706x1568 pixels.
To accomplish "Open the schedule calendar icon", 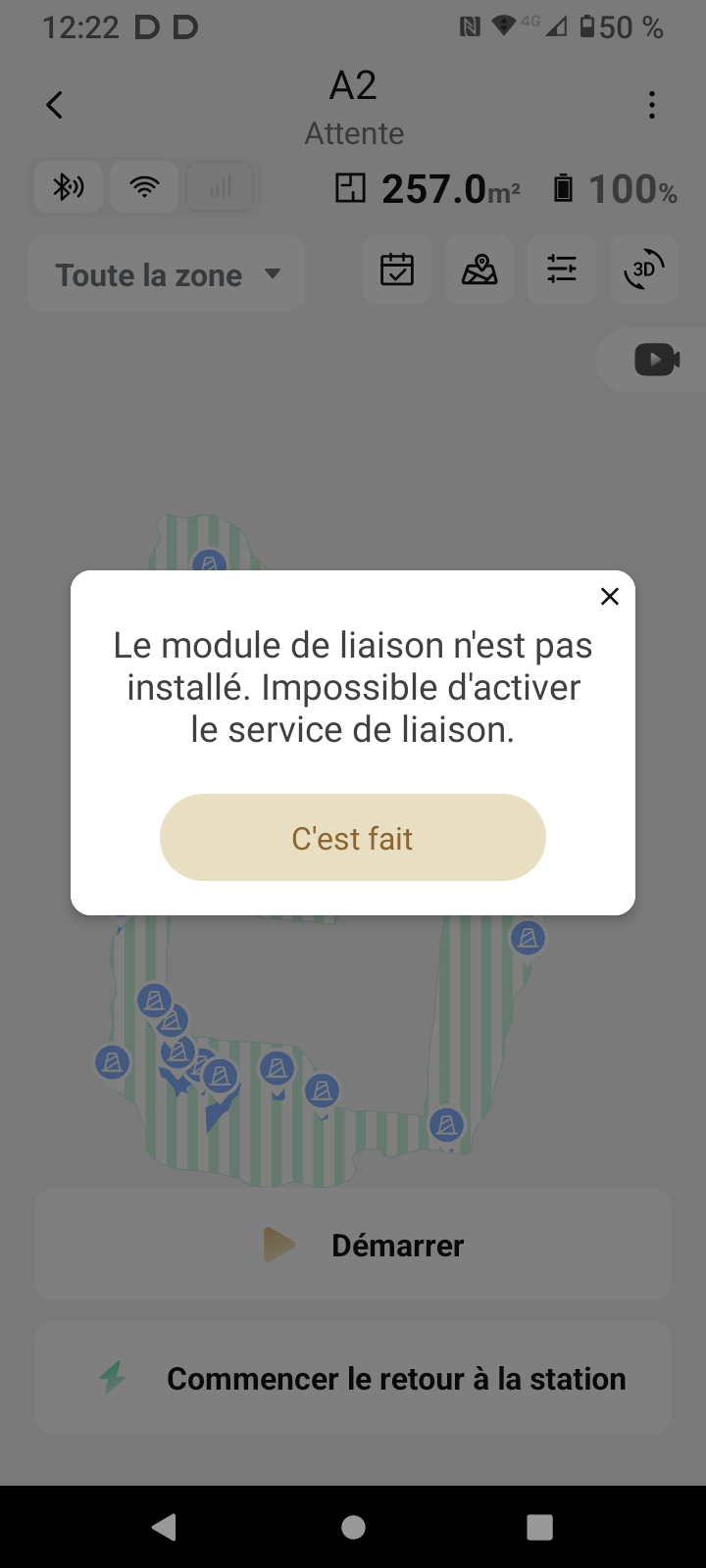I will 397,269.
